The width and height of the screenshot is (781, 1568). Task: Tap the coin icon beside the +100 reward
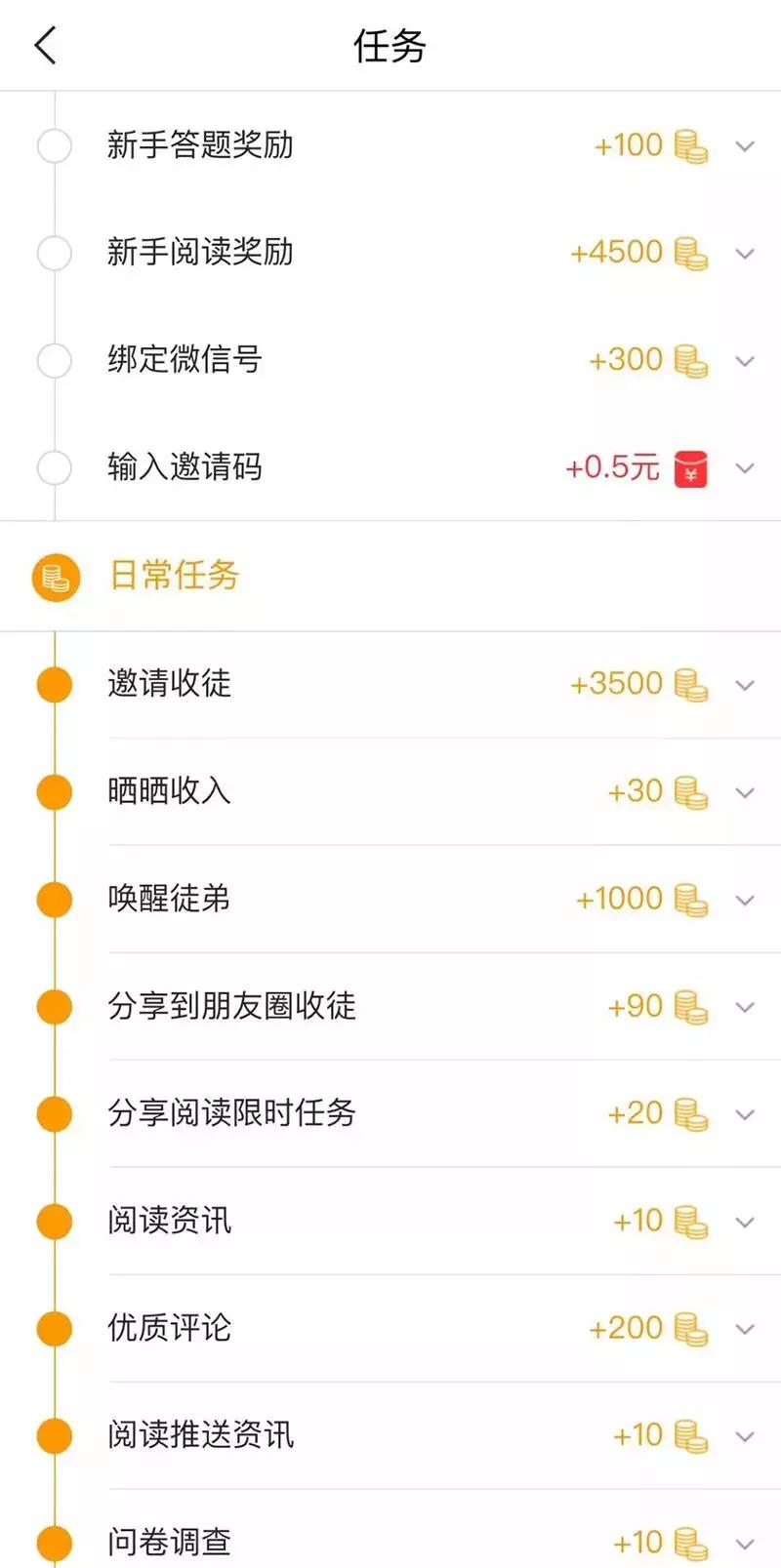click(689, 145)
